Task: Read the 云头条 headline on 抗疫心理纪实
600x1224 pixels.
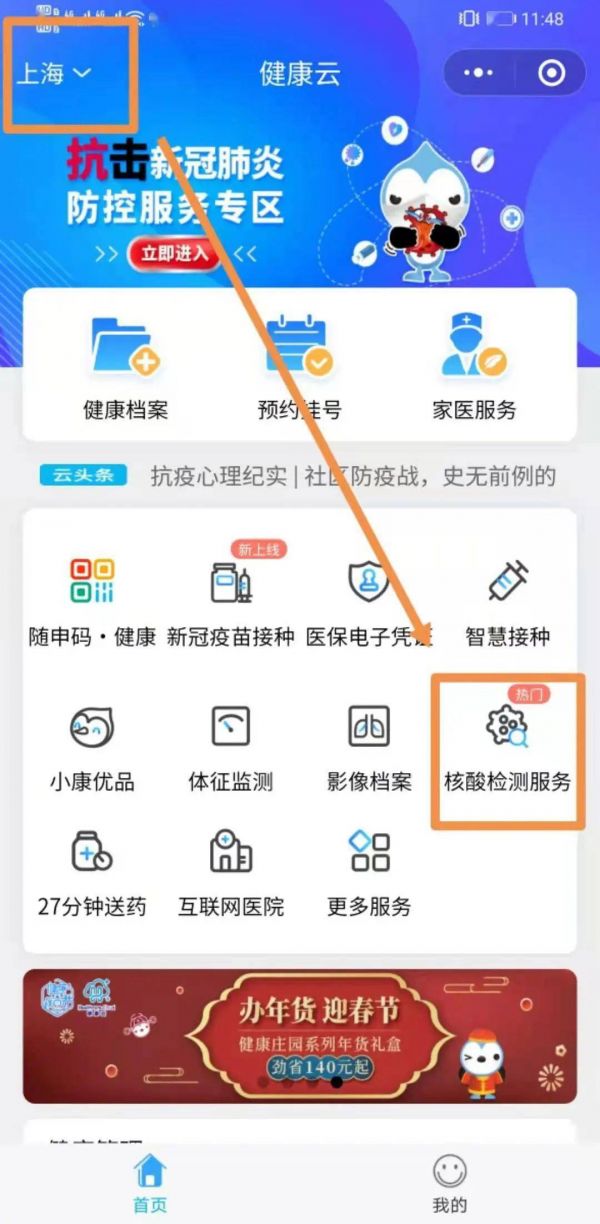Action: pyautogui.click(x=352, y=475)
